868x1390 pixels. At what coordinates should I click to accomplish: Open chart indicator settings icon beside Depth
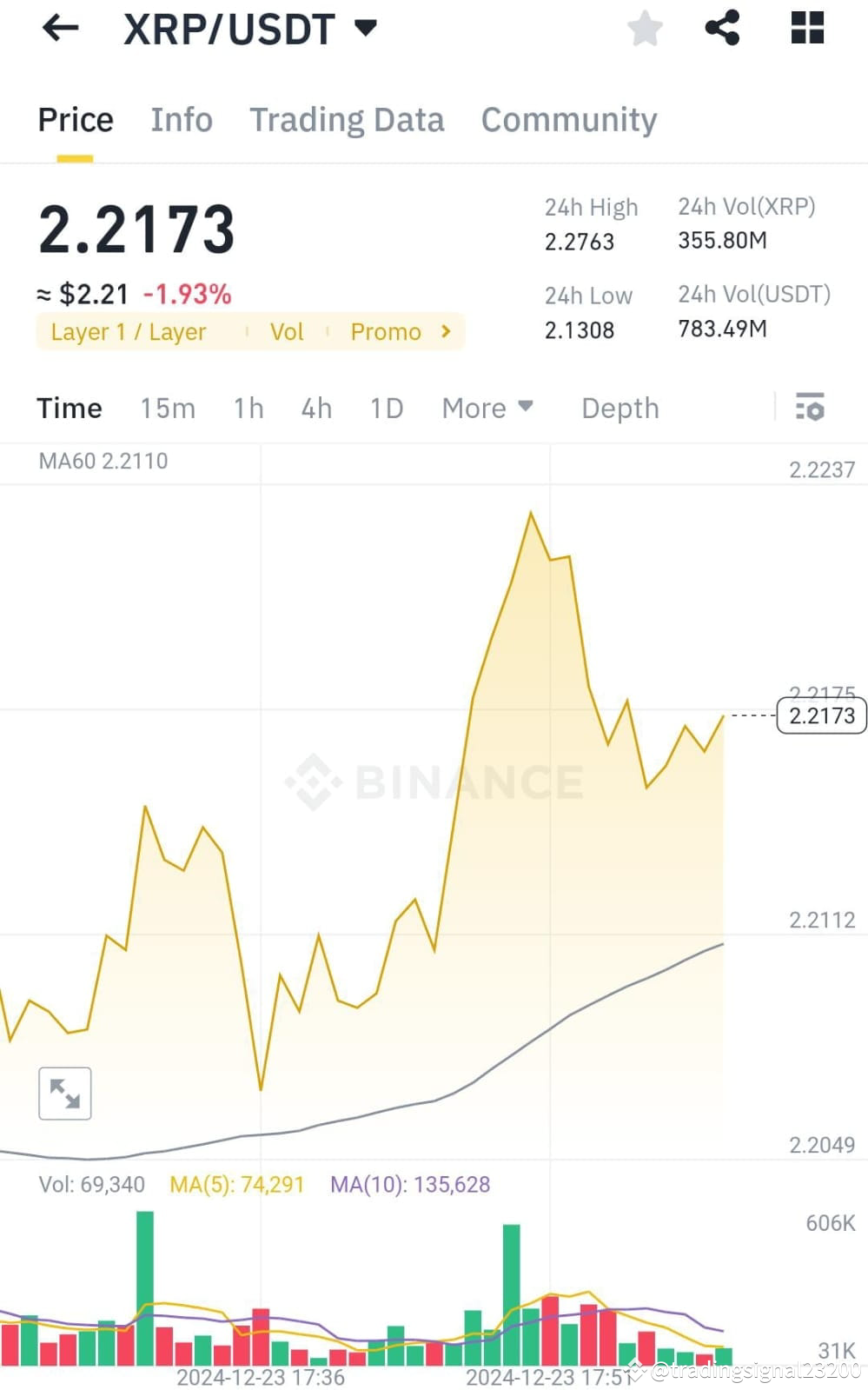(x=809, y=407)
